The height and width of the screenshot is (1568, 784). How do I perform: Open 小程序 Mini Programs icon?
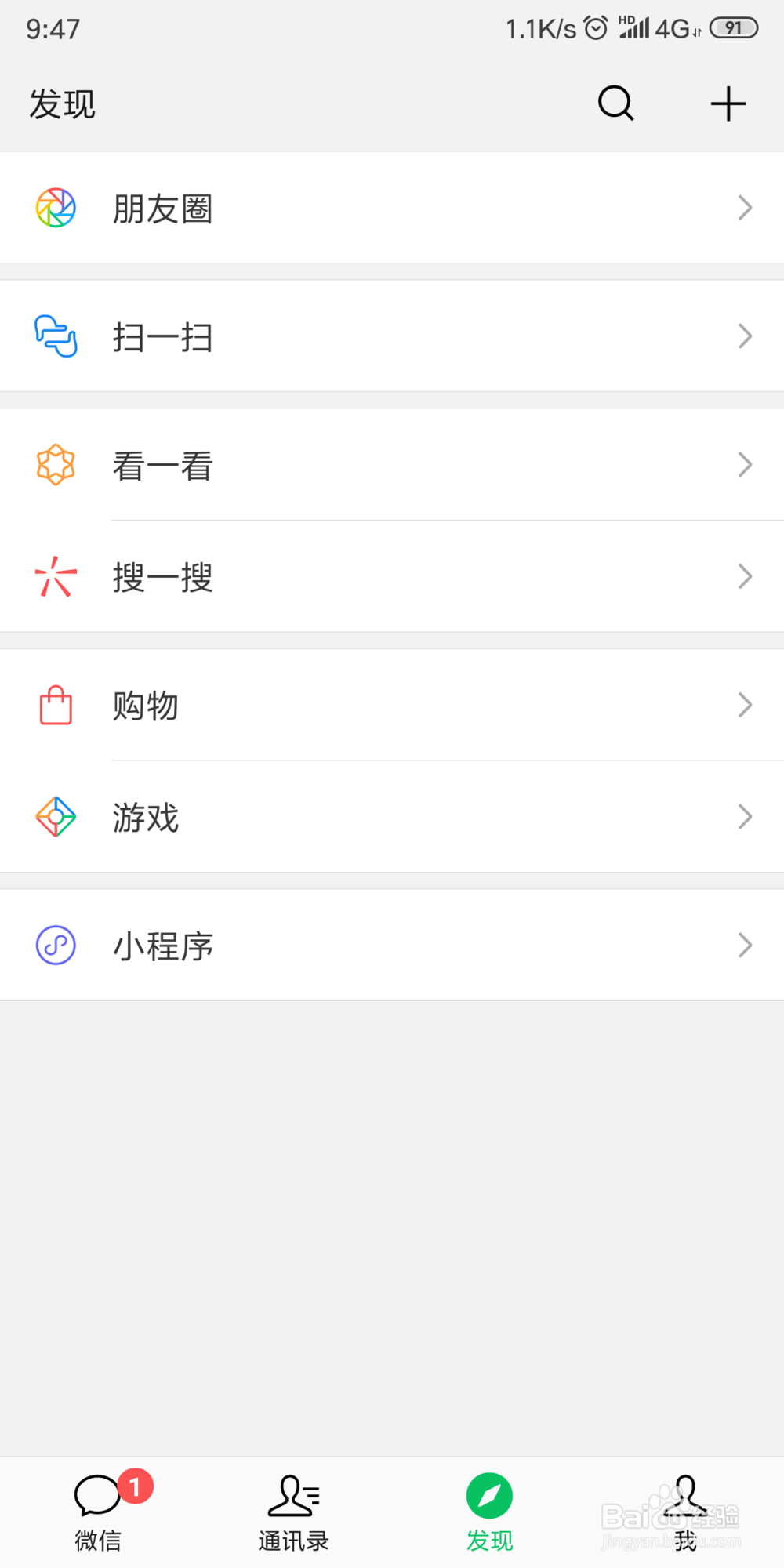tap(55, 946)
